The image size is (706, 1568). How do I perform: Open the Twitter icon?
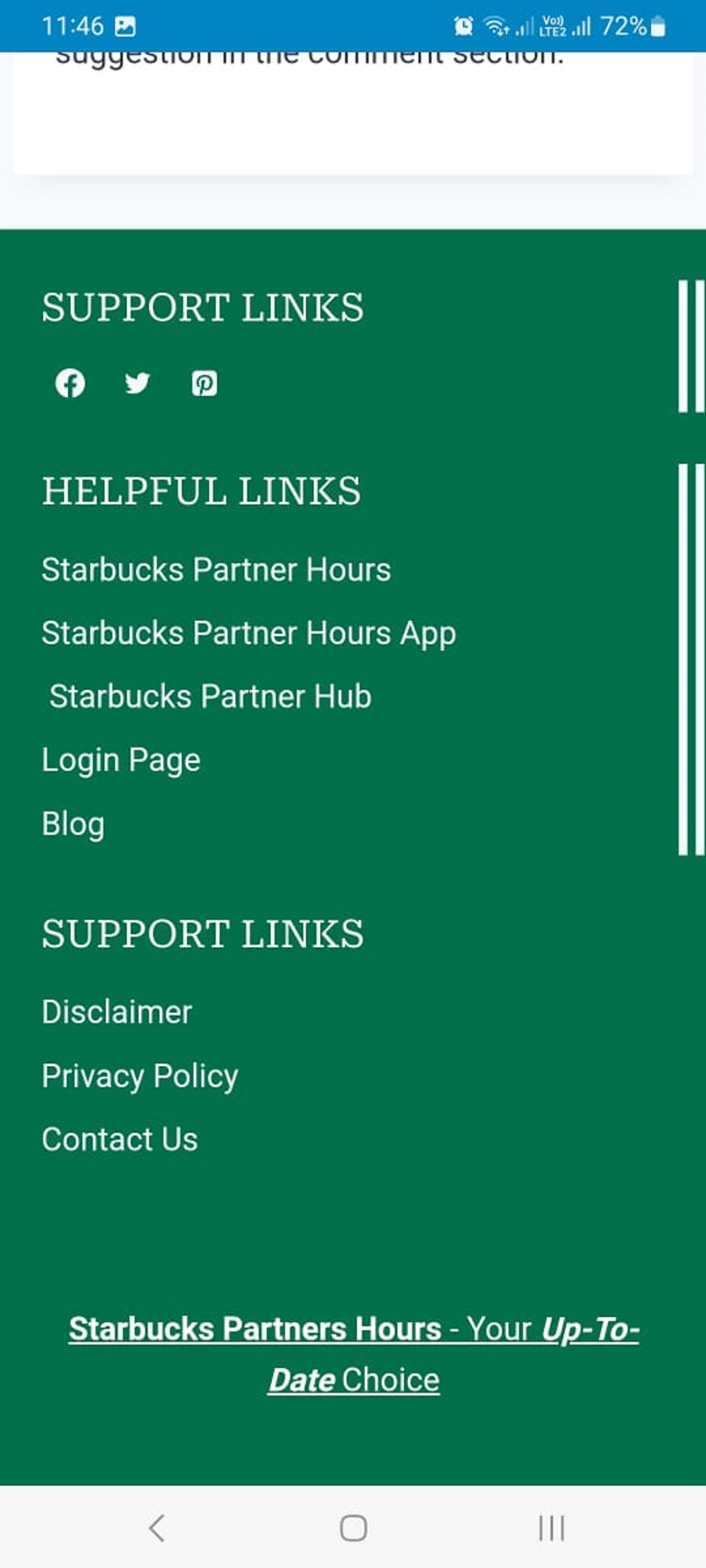click(137, 384)
